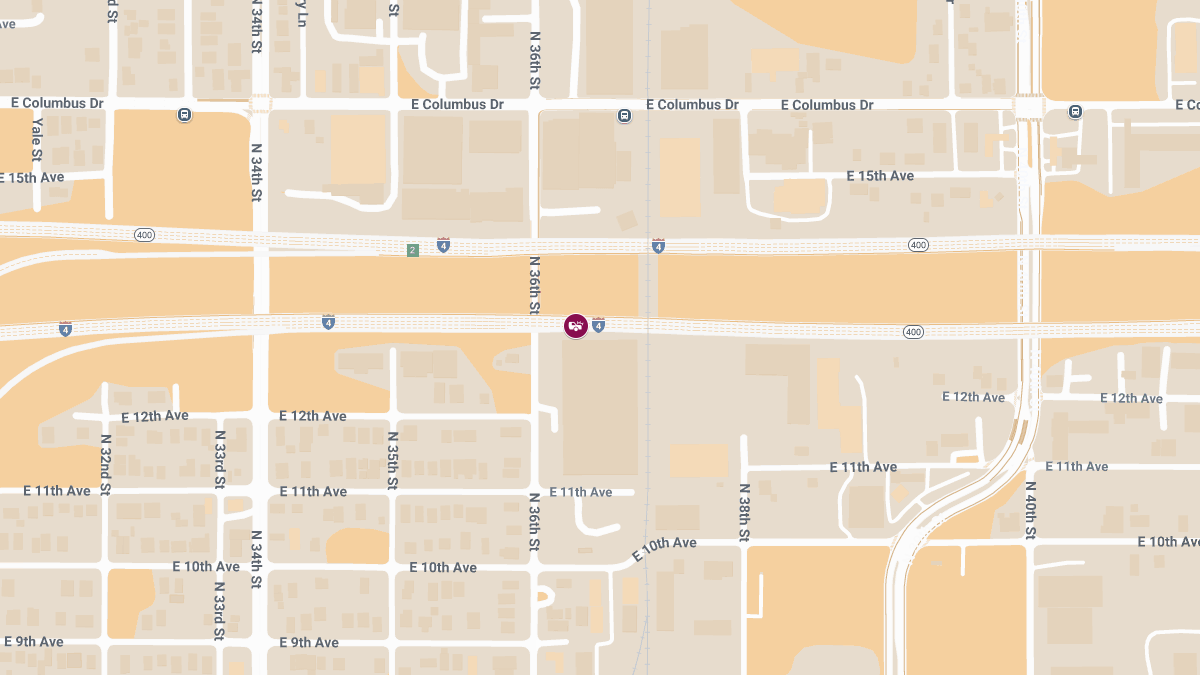
Task: Open the traffic incident marker on I-4
Action: tap(576, 325)
